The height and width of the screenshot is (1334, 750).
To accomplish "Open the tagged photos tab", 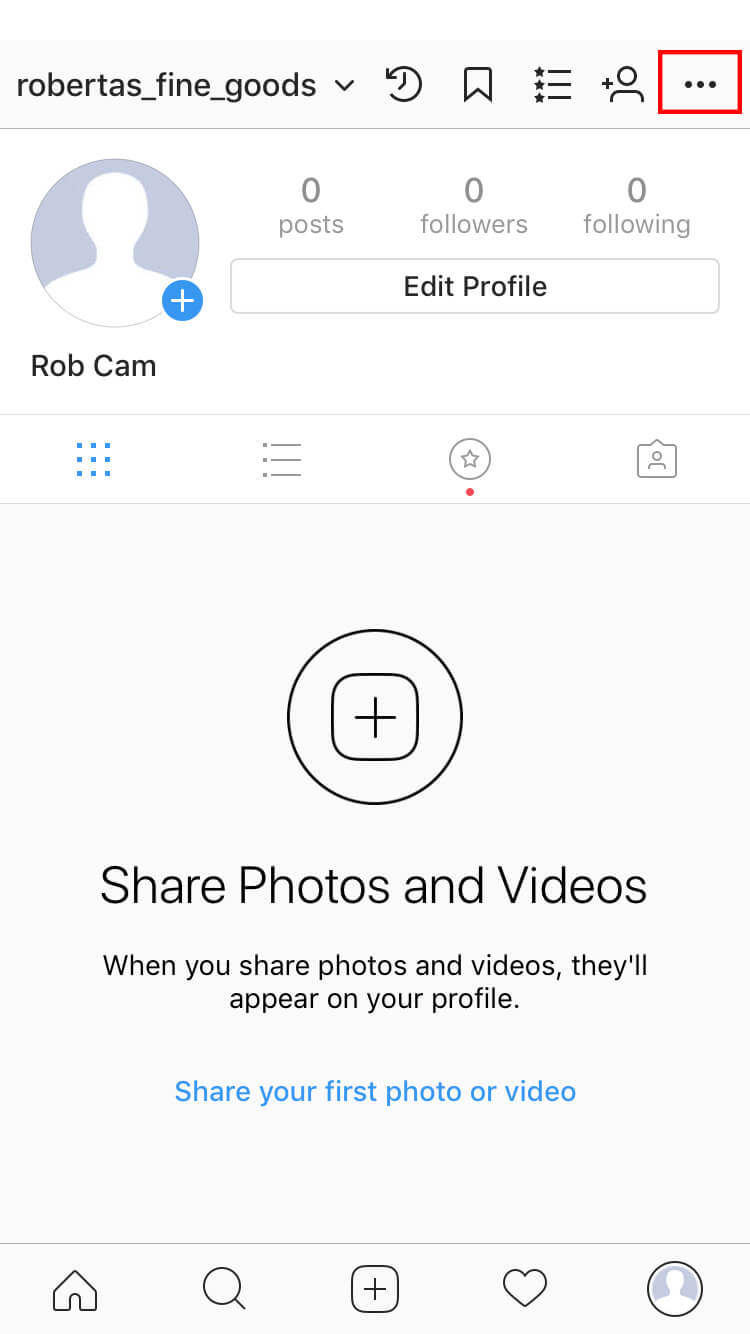I will point(657,459).
